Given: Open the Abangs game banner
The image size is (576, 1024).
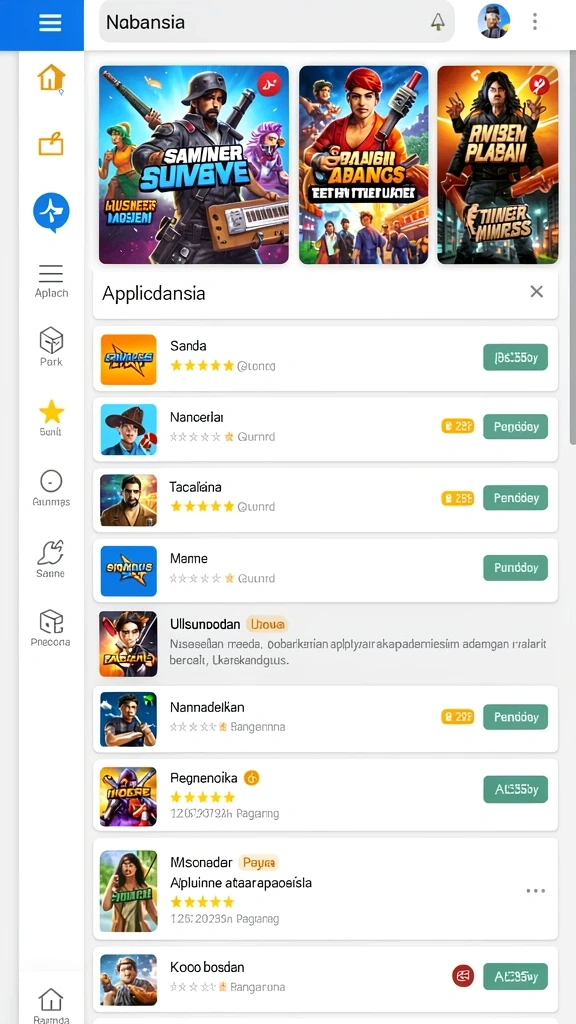Looking at the screenshot, I should [x=364, y=165].
